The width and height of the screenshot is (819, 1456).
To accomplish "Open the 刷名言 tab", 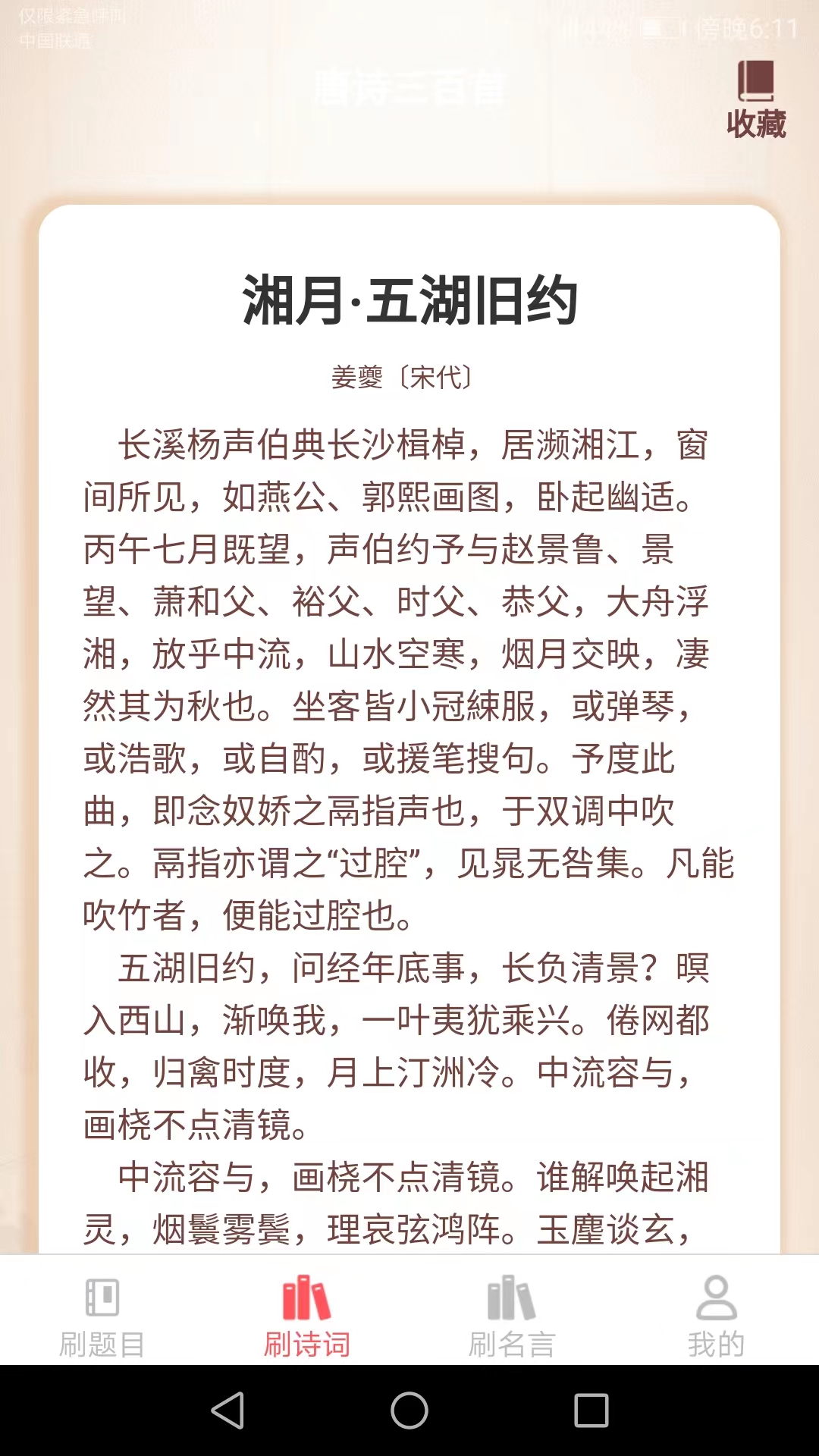I will (x=512, y=1316).
